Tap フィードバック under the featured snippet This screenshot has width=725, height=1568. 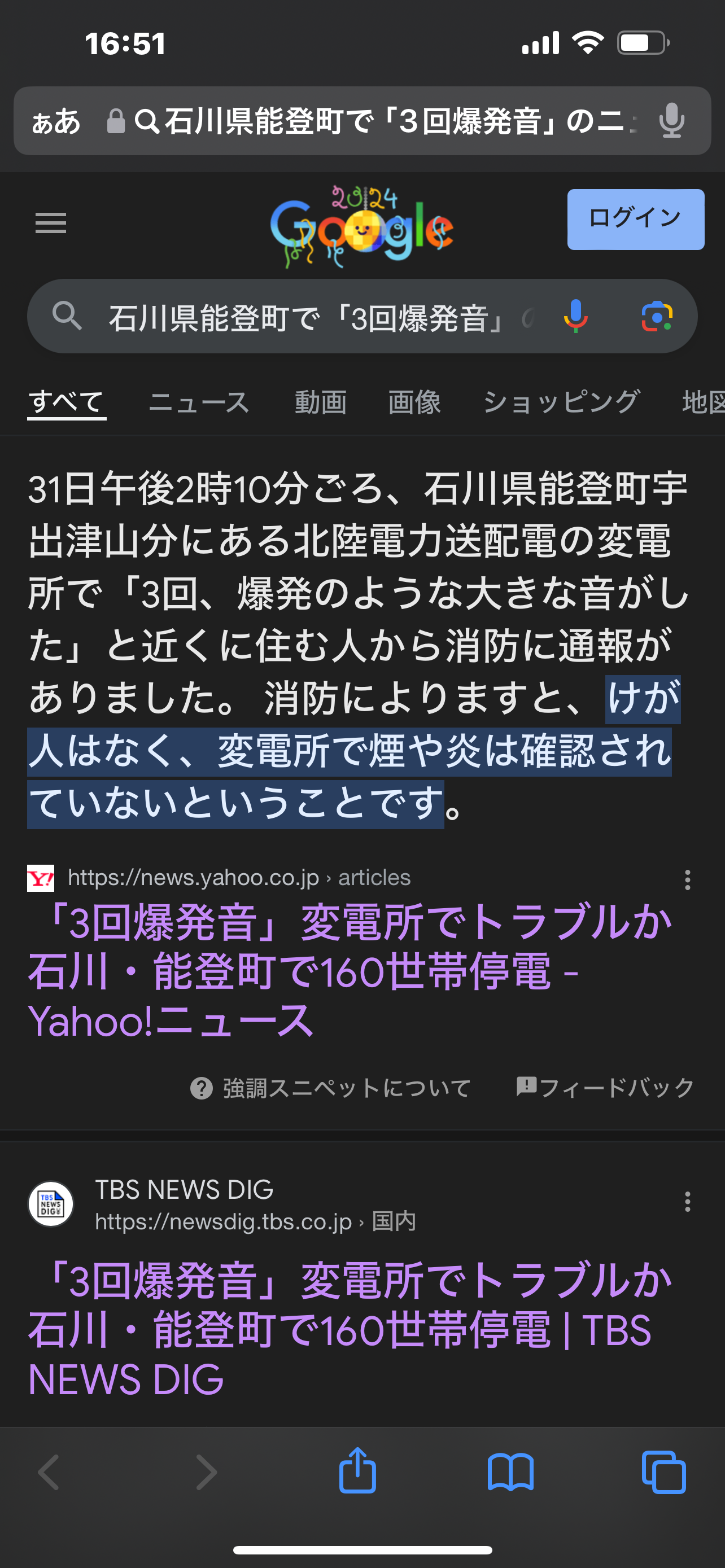click(x=605, y=1087)
